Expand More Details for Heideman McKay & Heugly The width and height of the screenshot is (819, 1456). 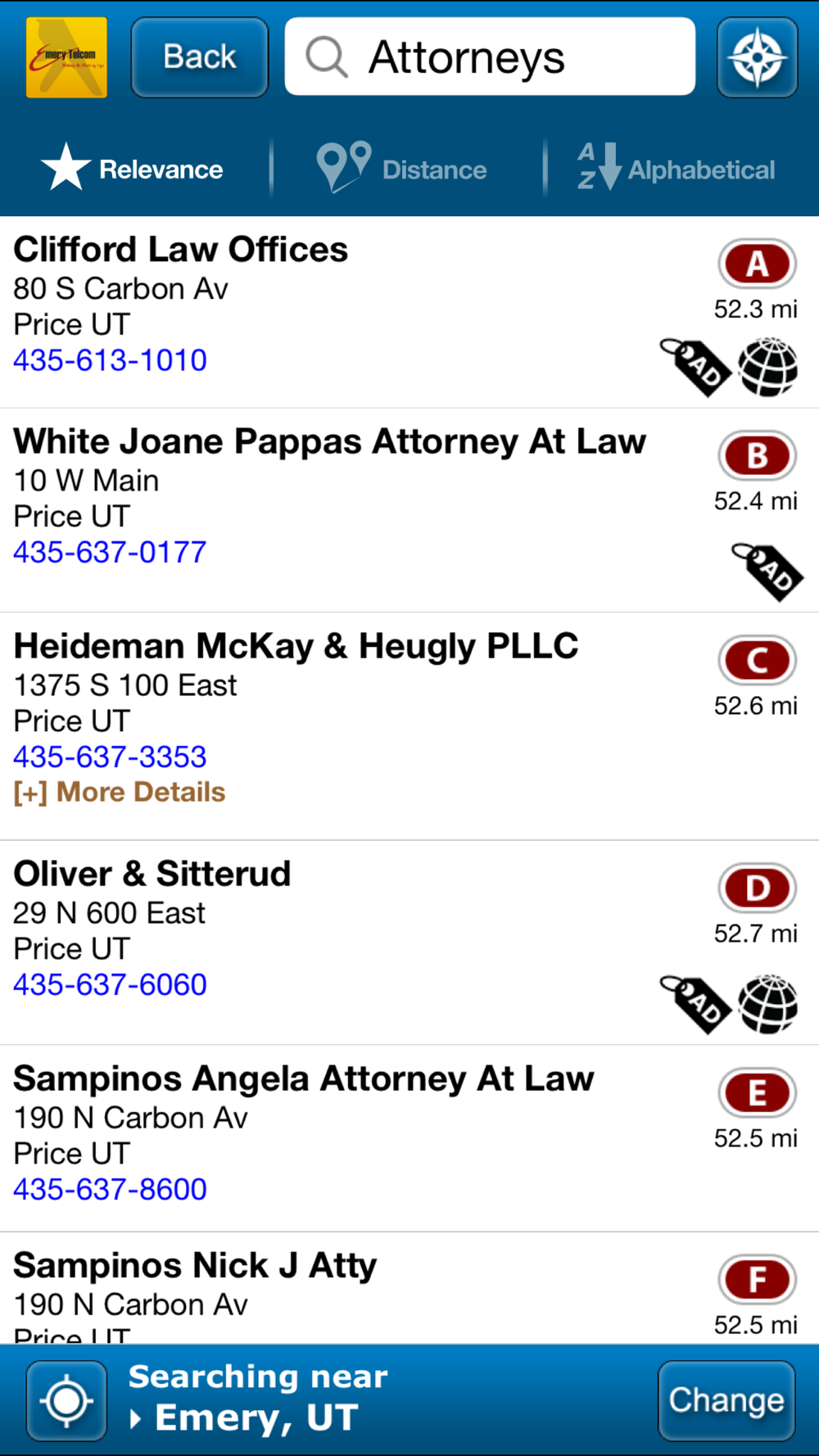pos(120,792)
